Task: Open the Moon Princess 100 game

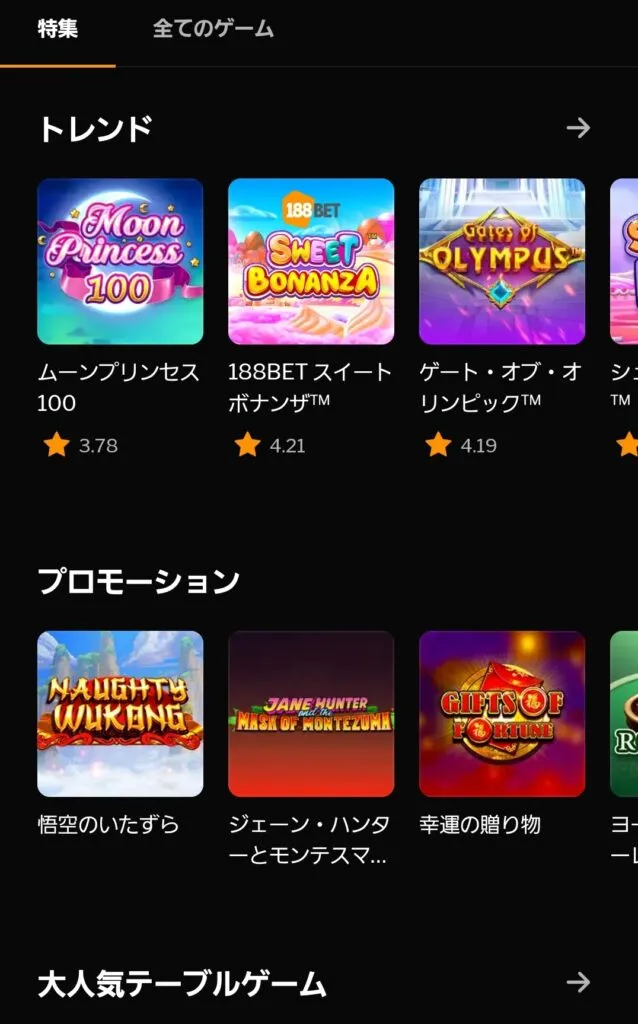Action: pyautogui.click(x=120, y=262)
